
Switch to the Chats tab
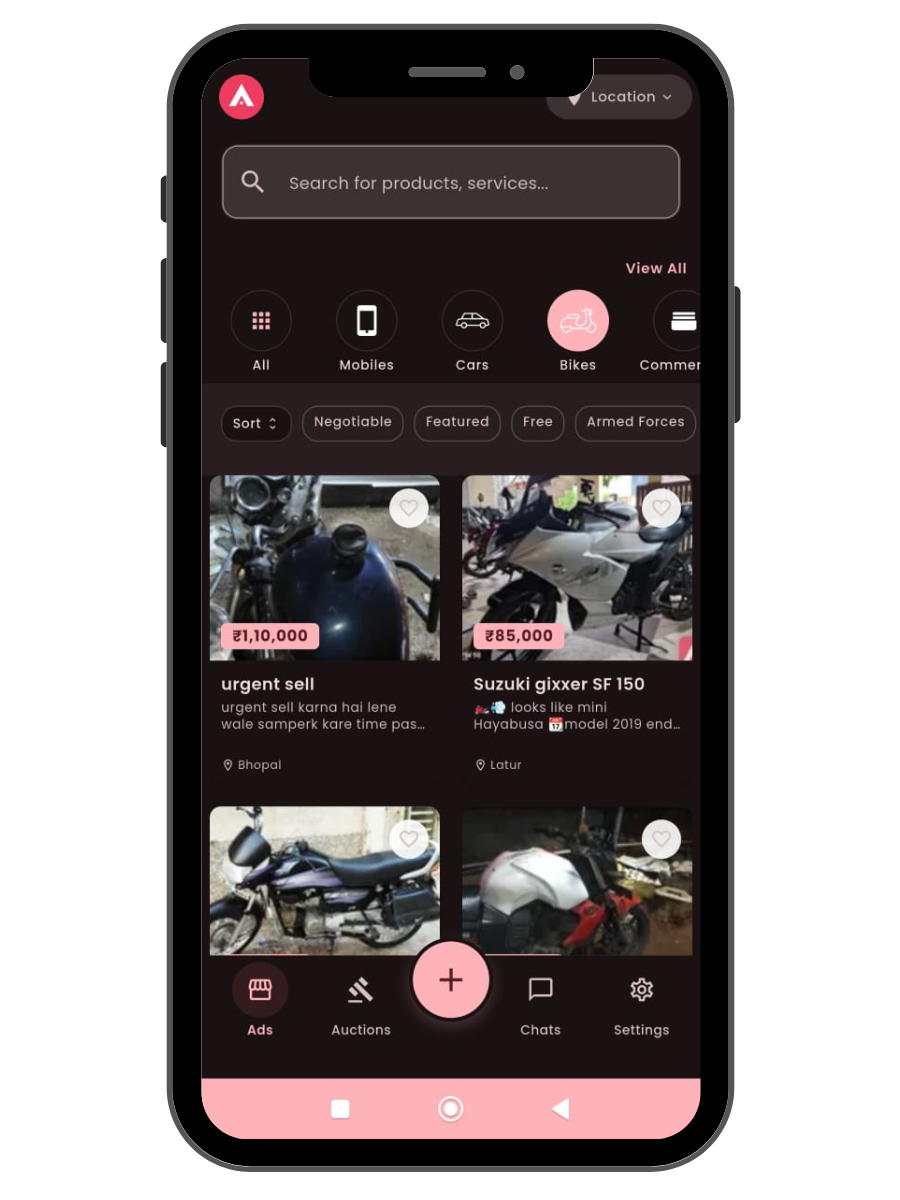click(x=540, y=1004)
